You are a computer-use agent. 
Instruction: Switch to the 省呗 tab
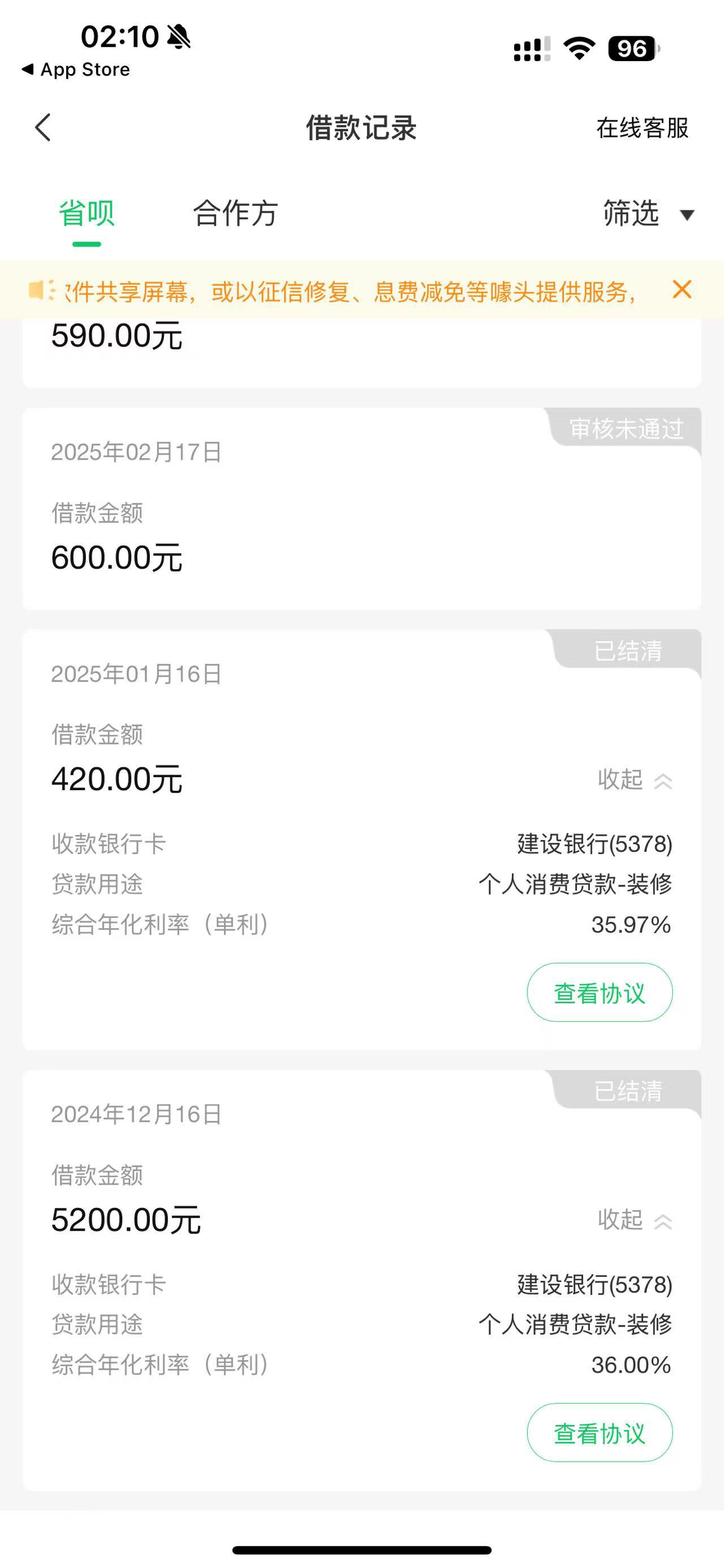tap(87, 214)
